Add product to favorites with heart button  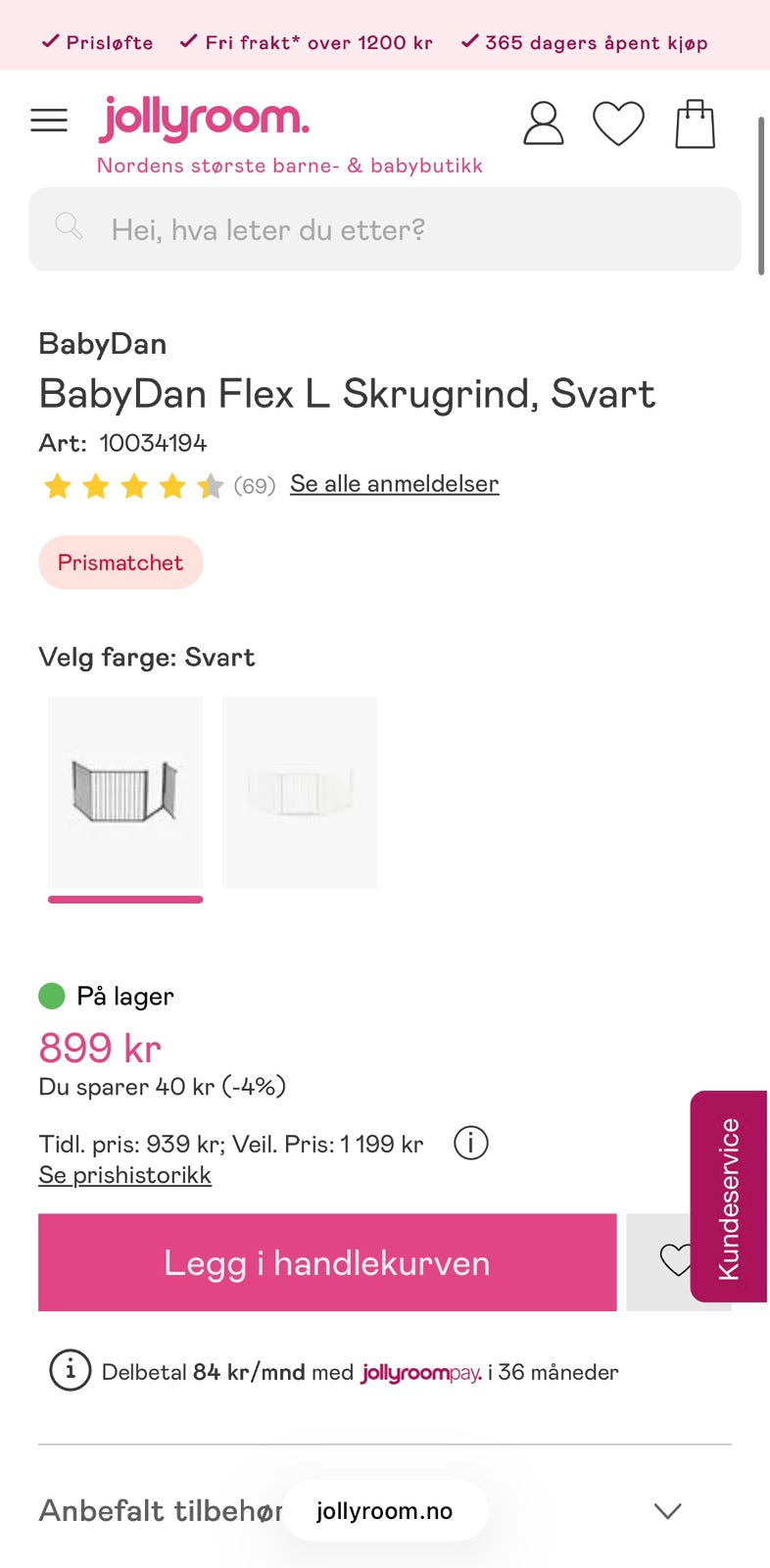click(678, 1261)
